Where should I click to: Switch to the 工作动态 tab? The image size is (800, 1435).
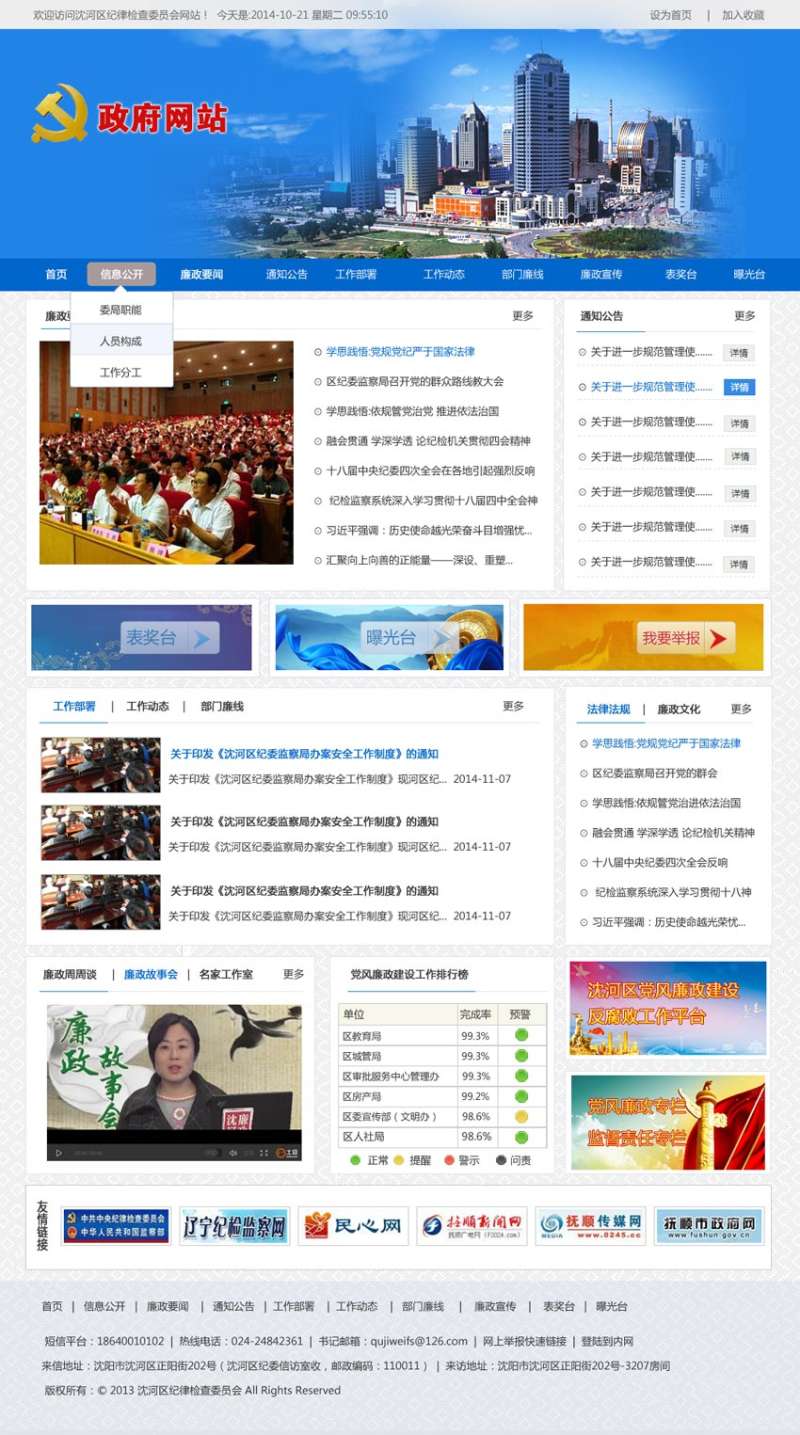148,706
